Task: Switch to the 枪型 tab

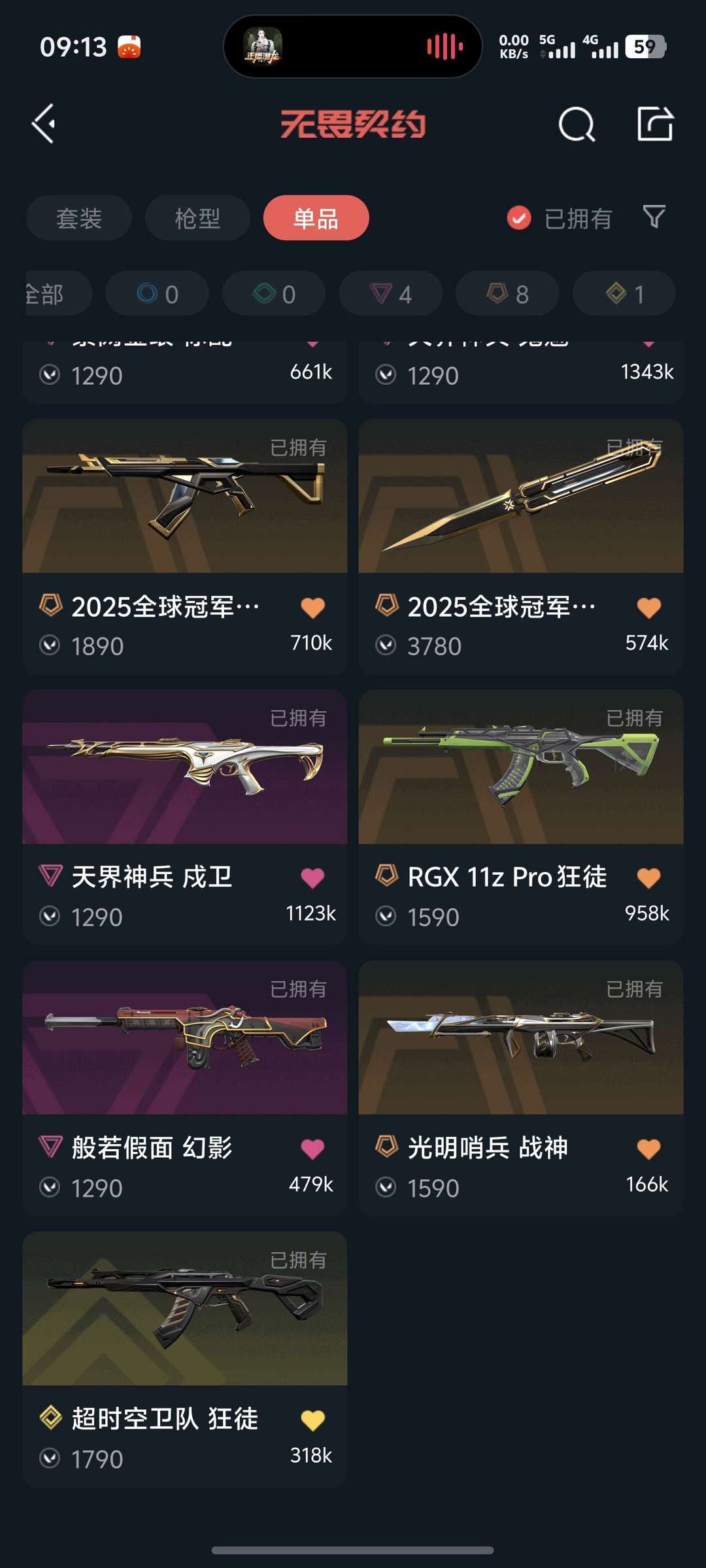Action: tap(197, 218)
